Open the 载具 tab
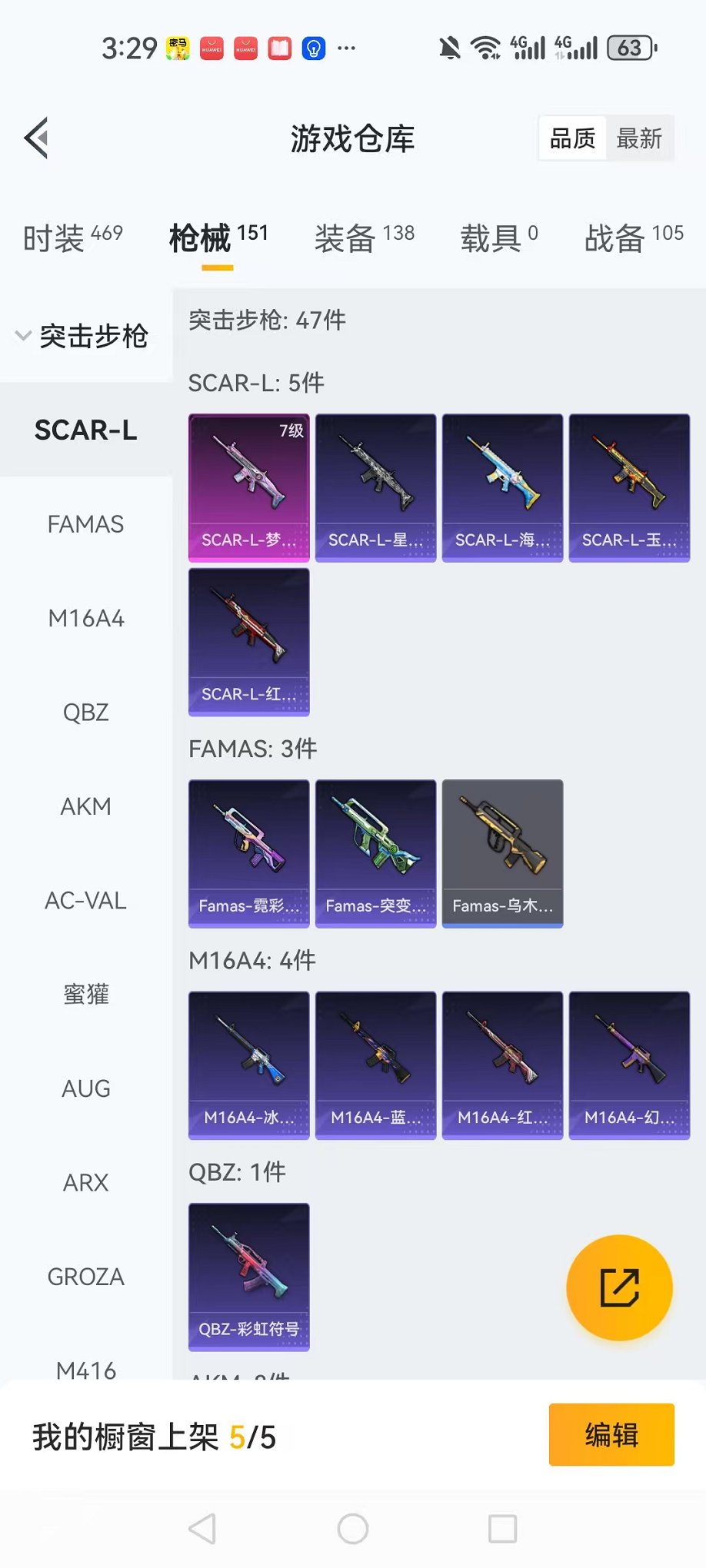Viewport: 706px width, 1568px height. tap(498, 238)
